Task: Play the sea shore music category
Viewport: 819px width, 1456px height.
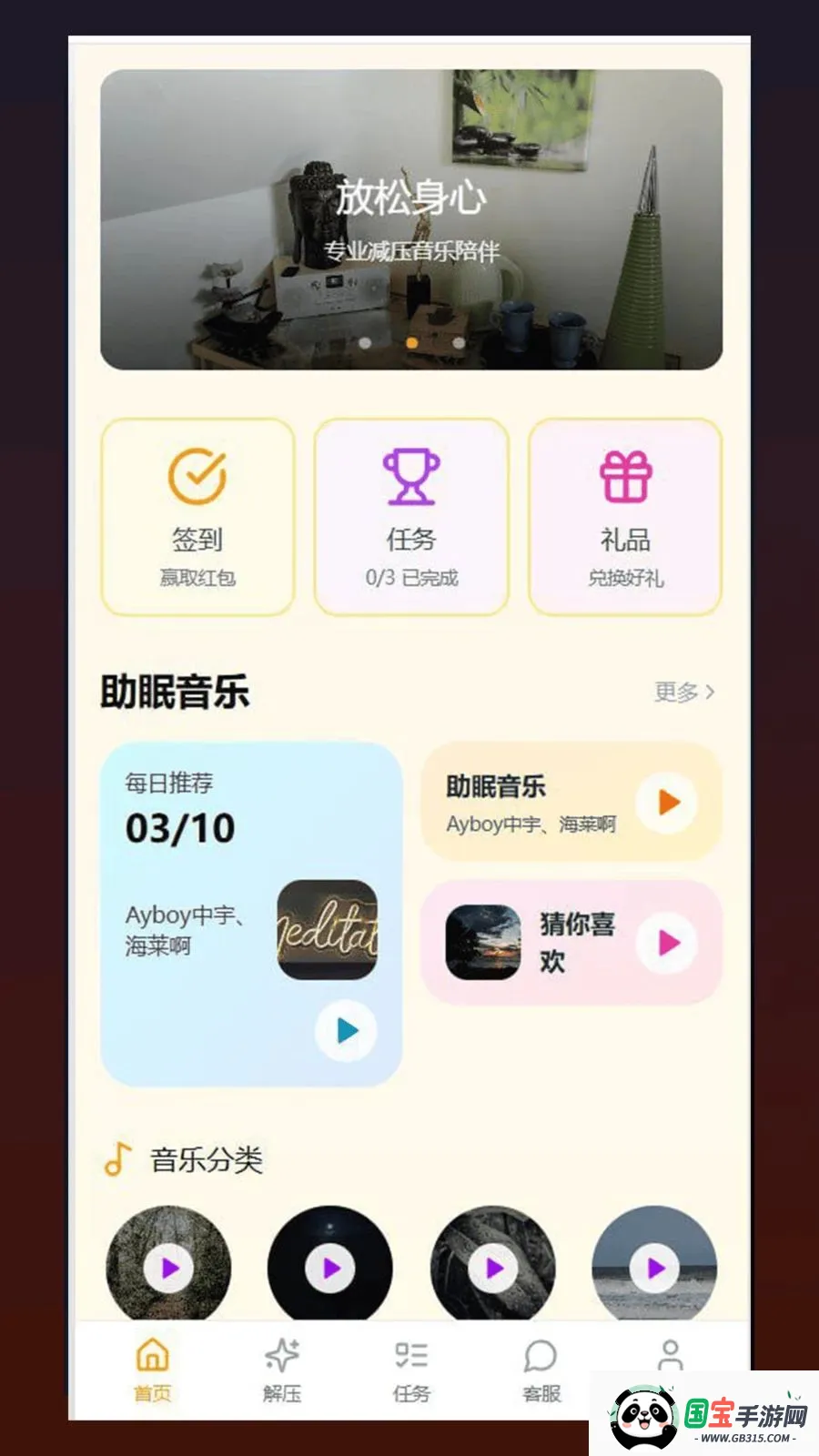Action: pos(655,1268)
